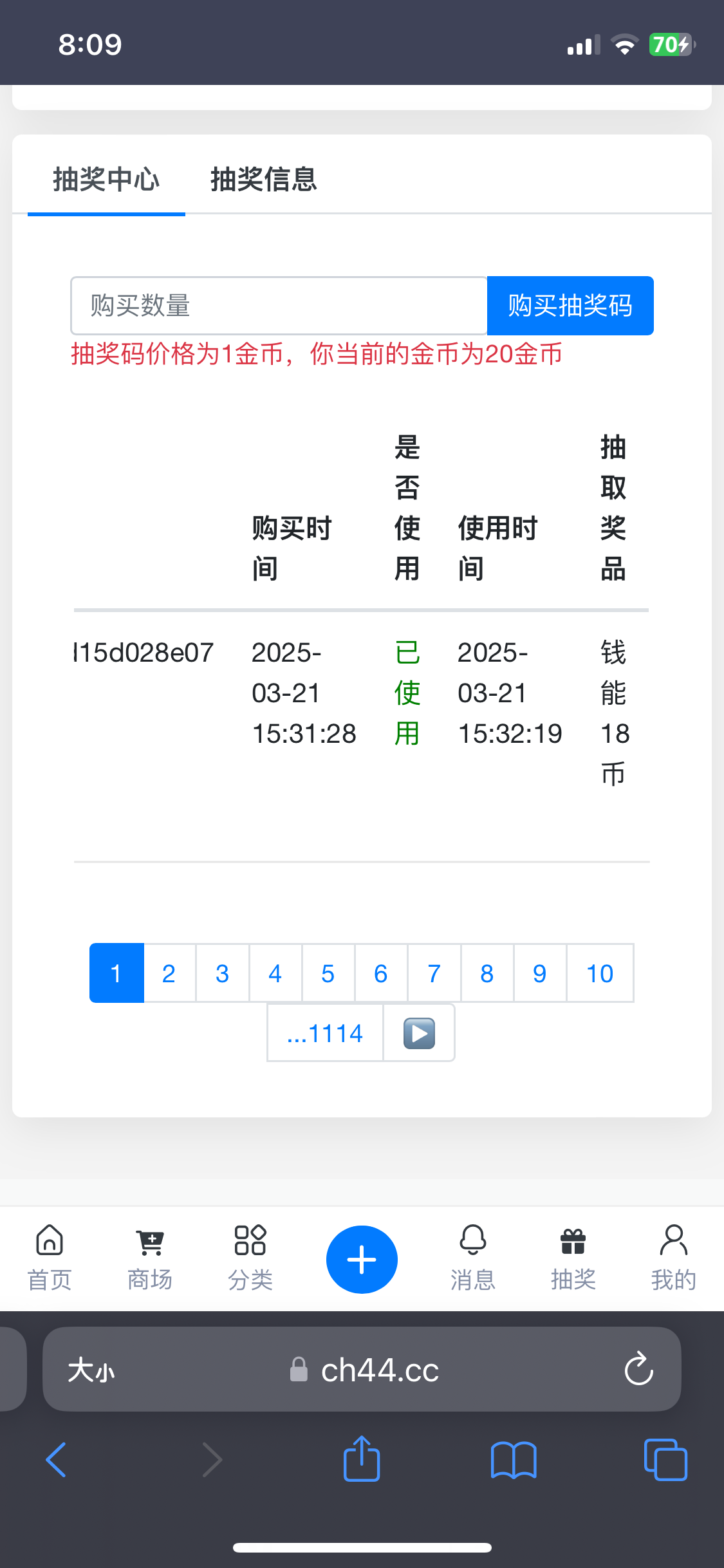Select the 抽奖中心 tab
Image resolution: width=724 pixels, height=1568 pixels.
click(106, 179)
